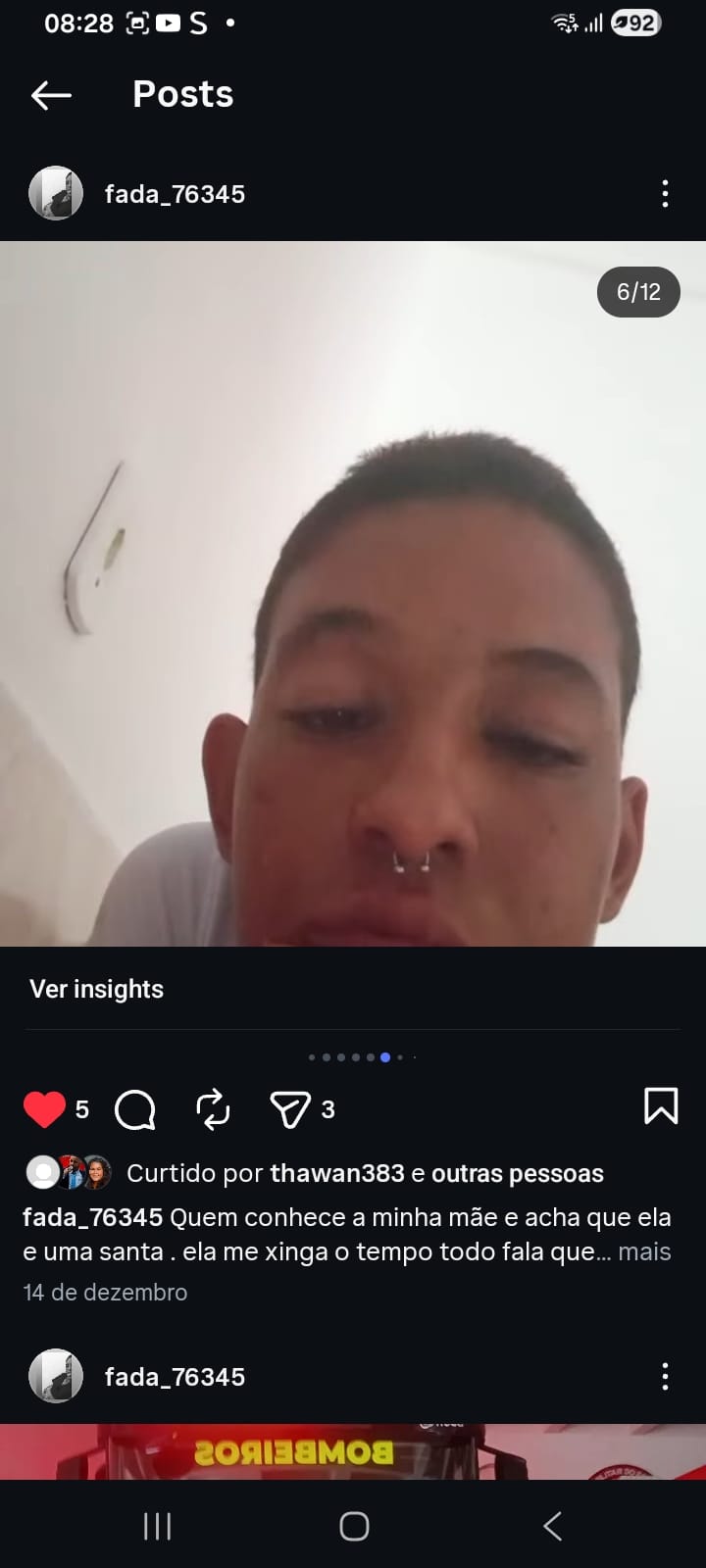Expand the caption by tapping mais
This screenshot has width=706, height=1568.
tap(644, 1251)
